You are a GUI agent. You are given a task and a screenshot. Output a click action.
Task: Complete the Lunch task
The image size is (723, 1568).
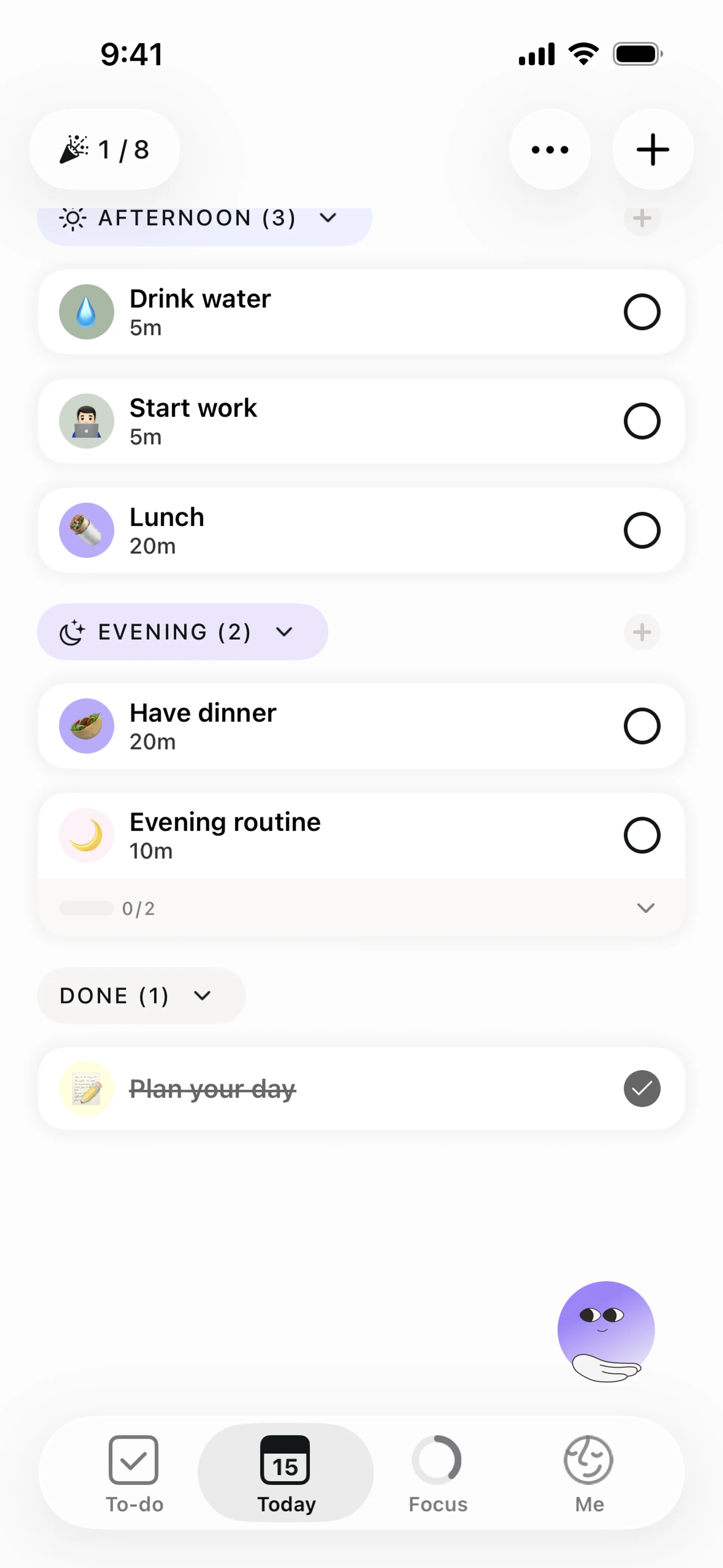pos(641,530)
